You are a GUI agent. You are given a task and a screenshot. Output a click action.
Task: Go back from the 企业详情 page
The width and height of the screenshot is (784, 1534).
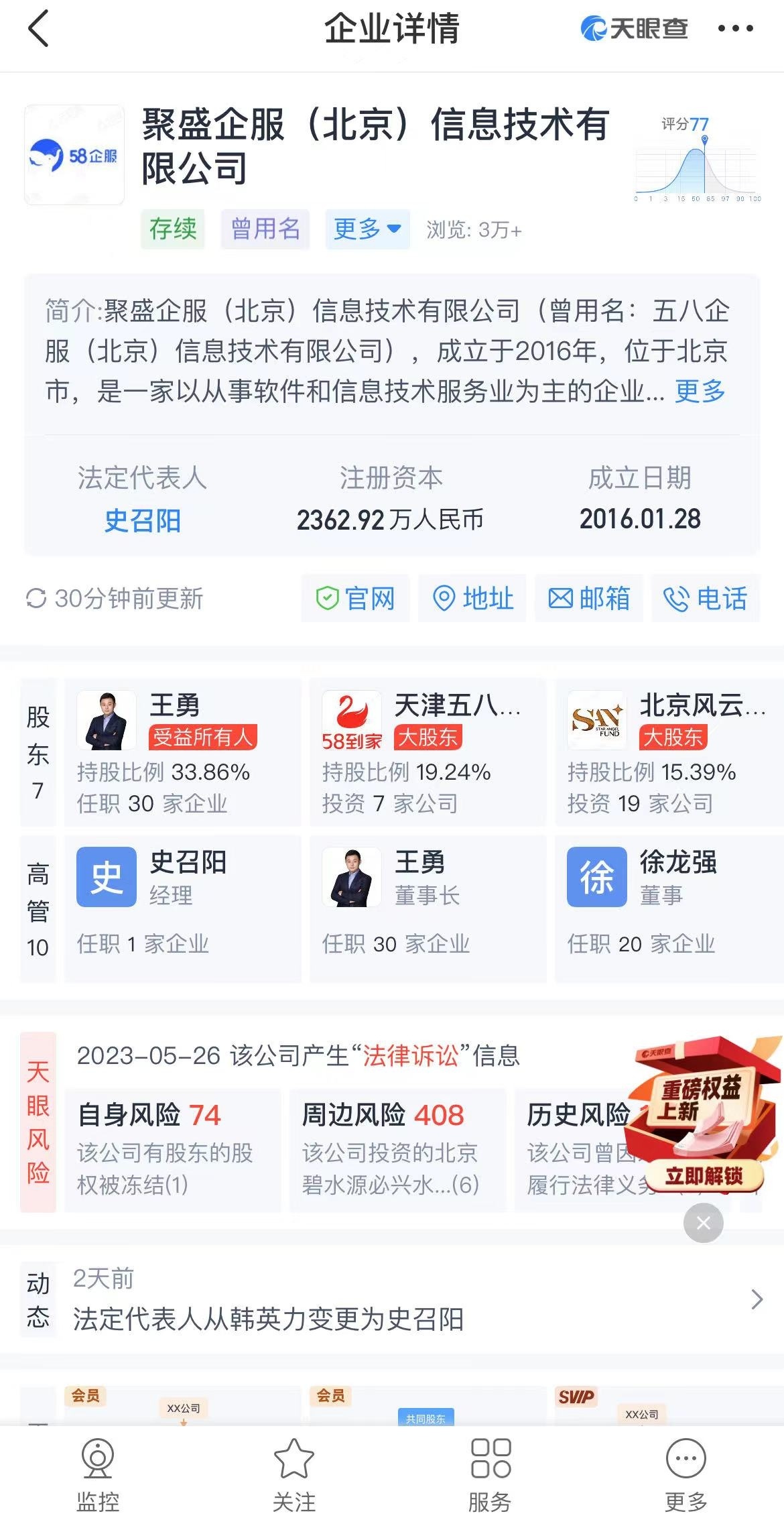[39, 29]
